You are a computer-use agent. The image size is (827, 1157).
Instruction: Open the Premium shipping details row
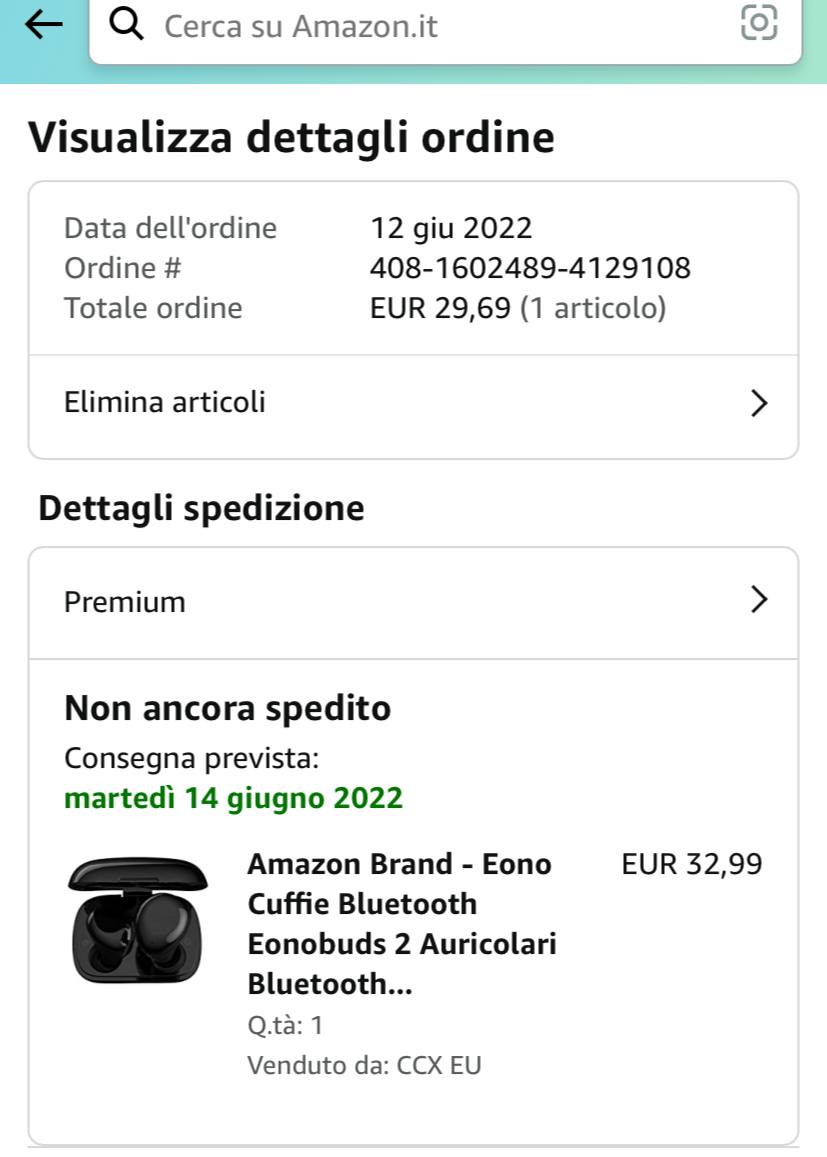(x=413, y=602)
